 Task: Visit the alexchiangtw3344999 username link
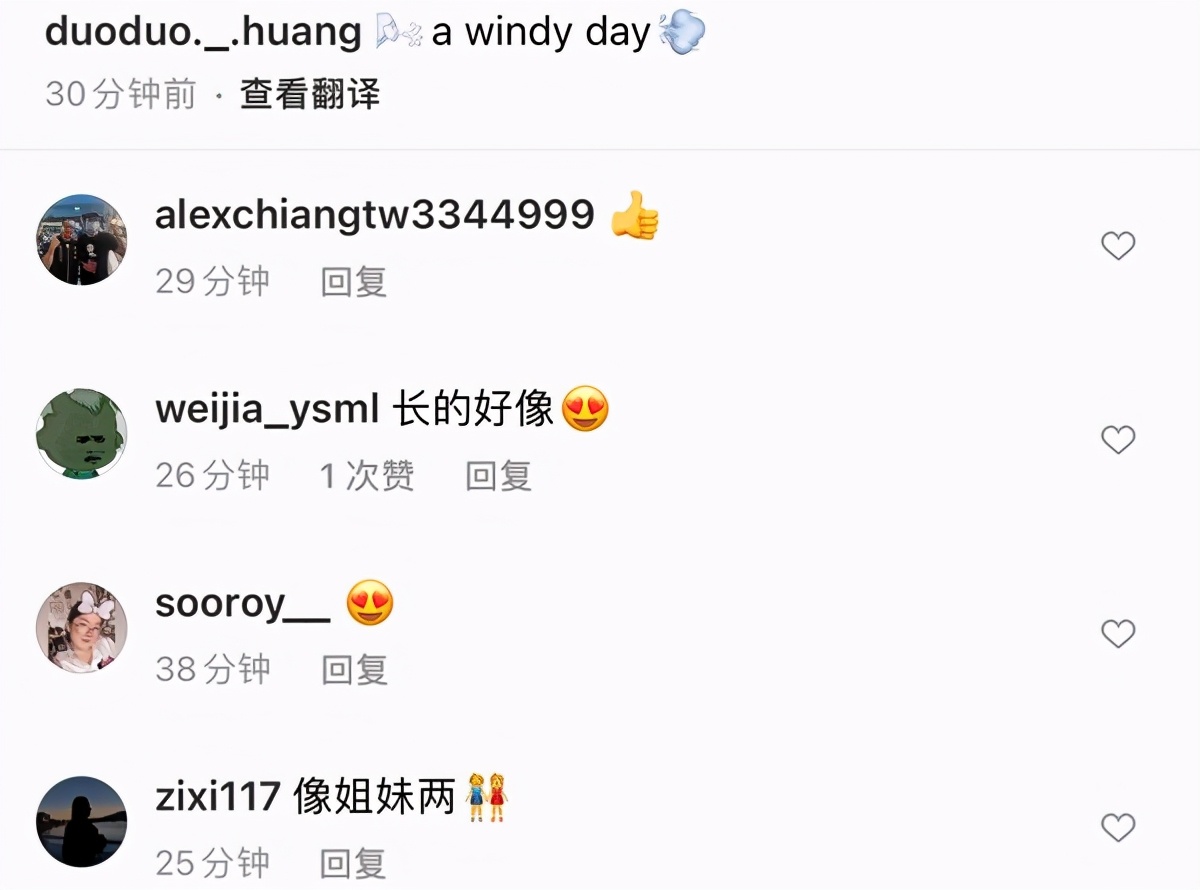(x=375, y=215)
